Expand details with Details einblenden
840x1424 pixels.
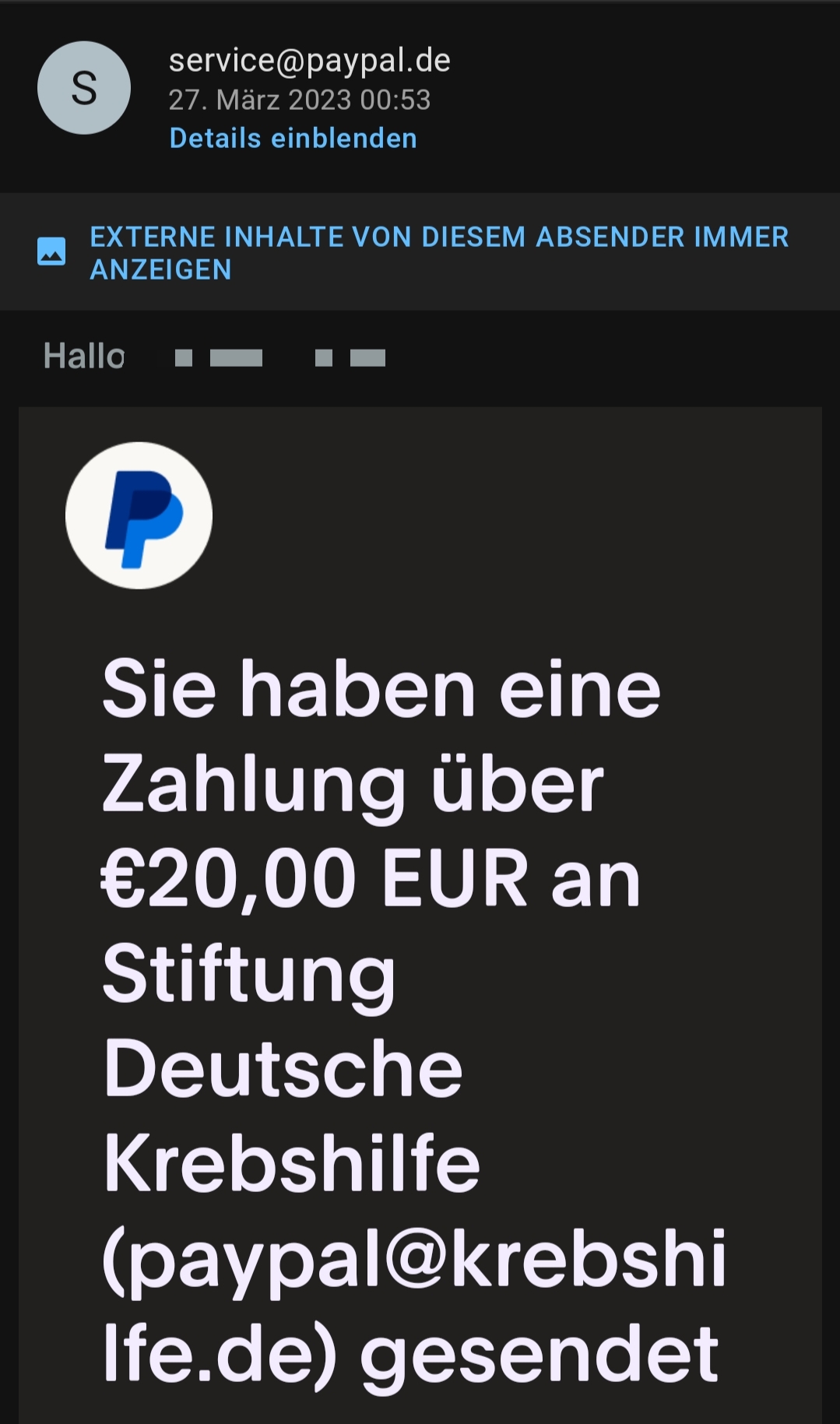pyautogui.click(x=293, y=139)
